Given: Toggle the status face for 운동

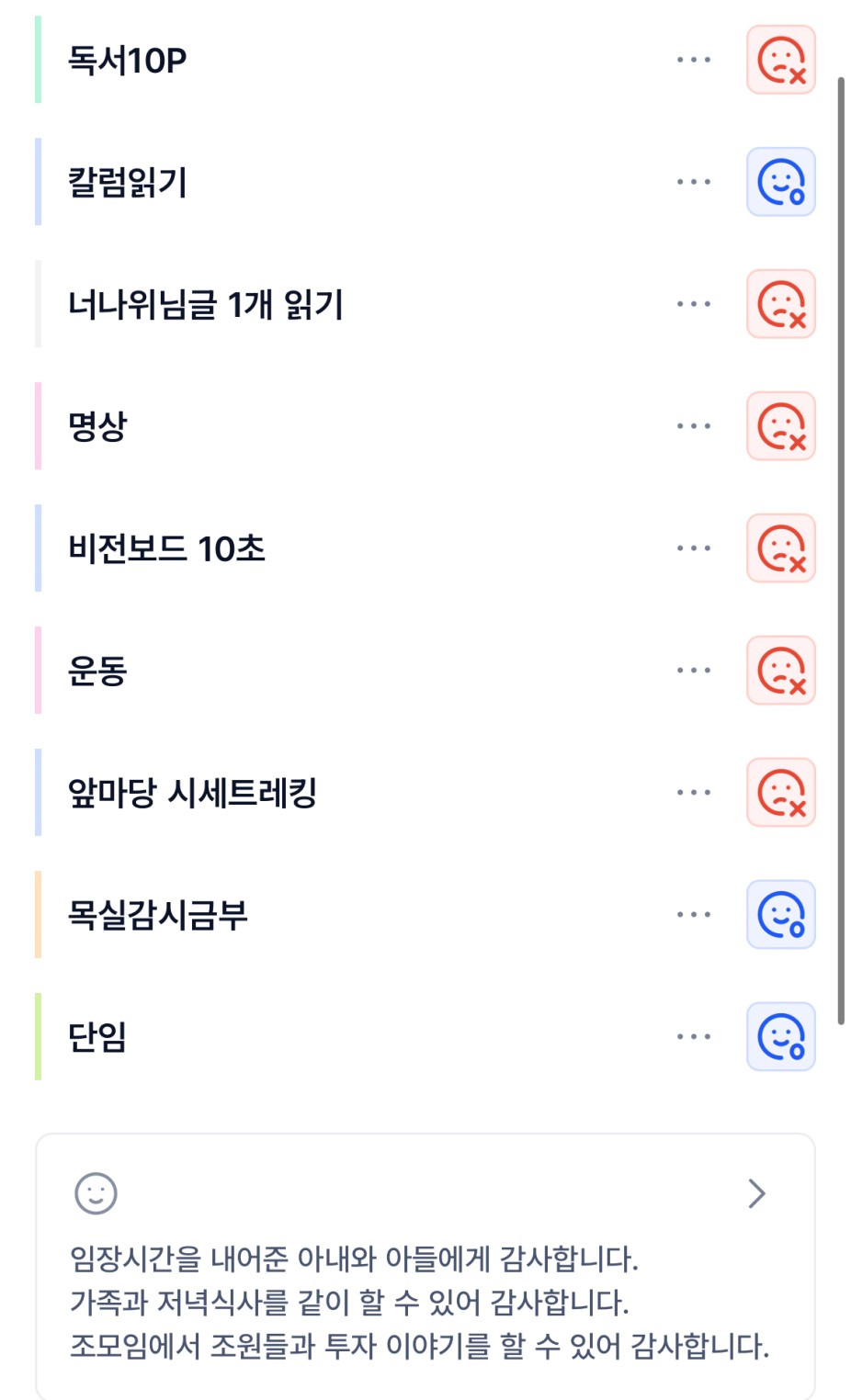Looking at the screenshot, I should point(780,671).
